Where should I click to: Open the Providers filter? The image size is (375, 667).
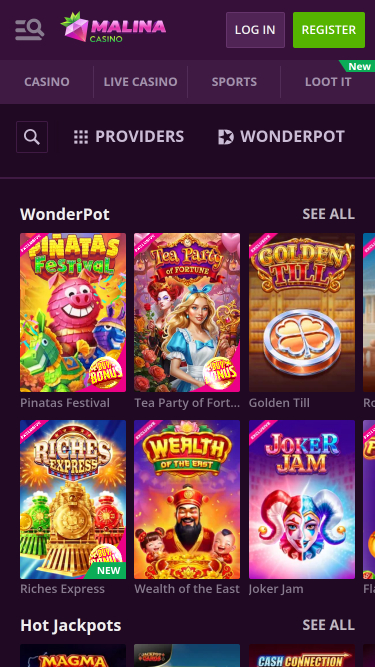point(129,137)
